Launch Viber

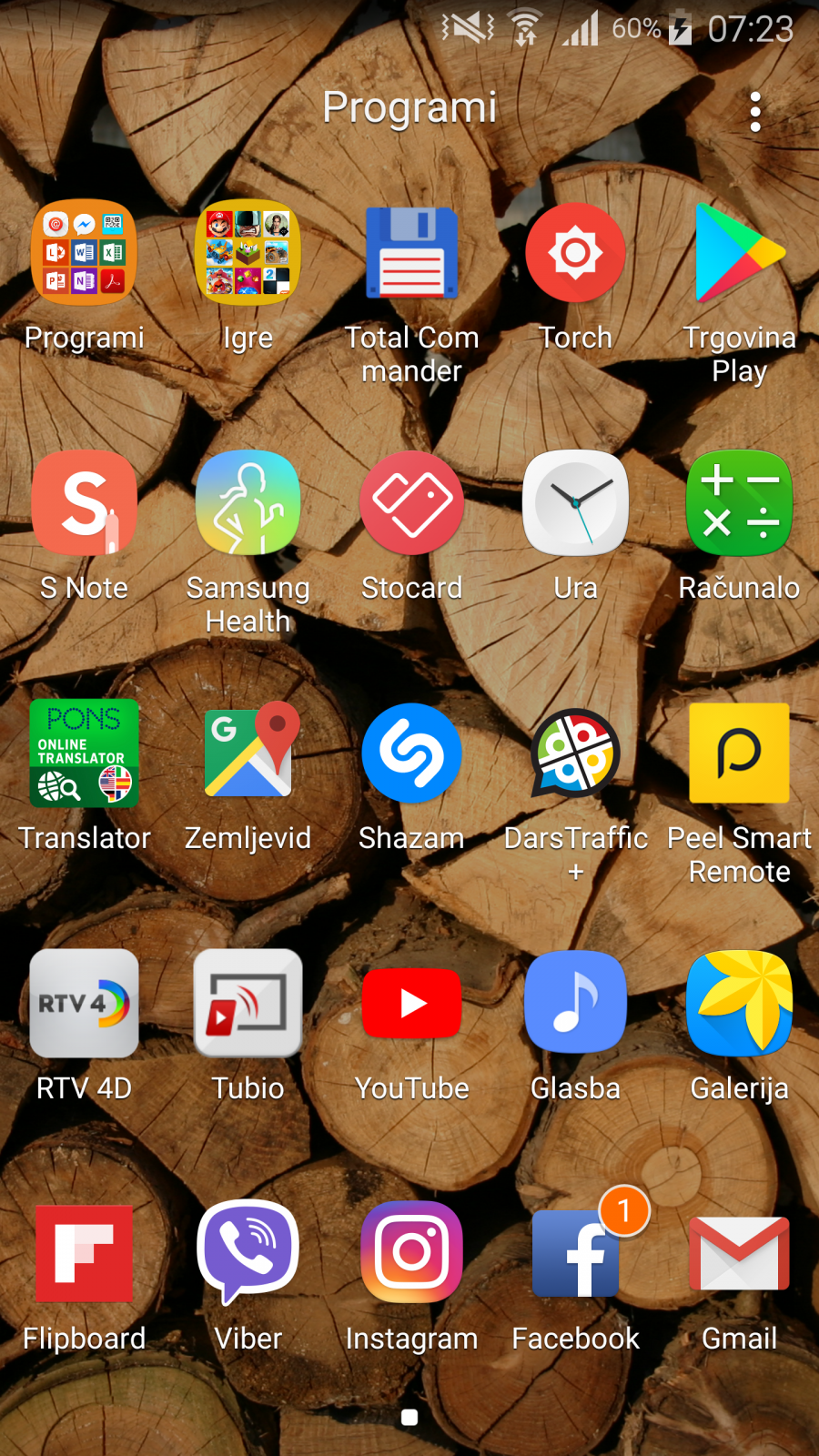[248, 1254]
